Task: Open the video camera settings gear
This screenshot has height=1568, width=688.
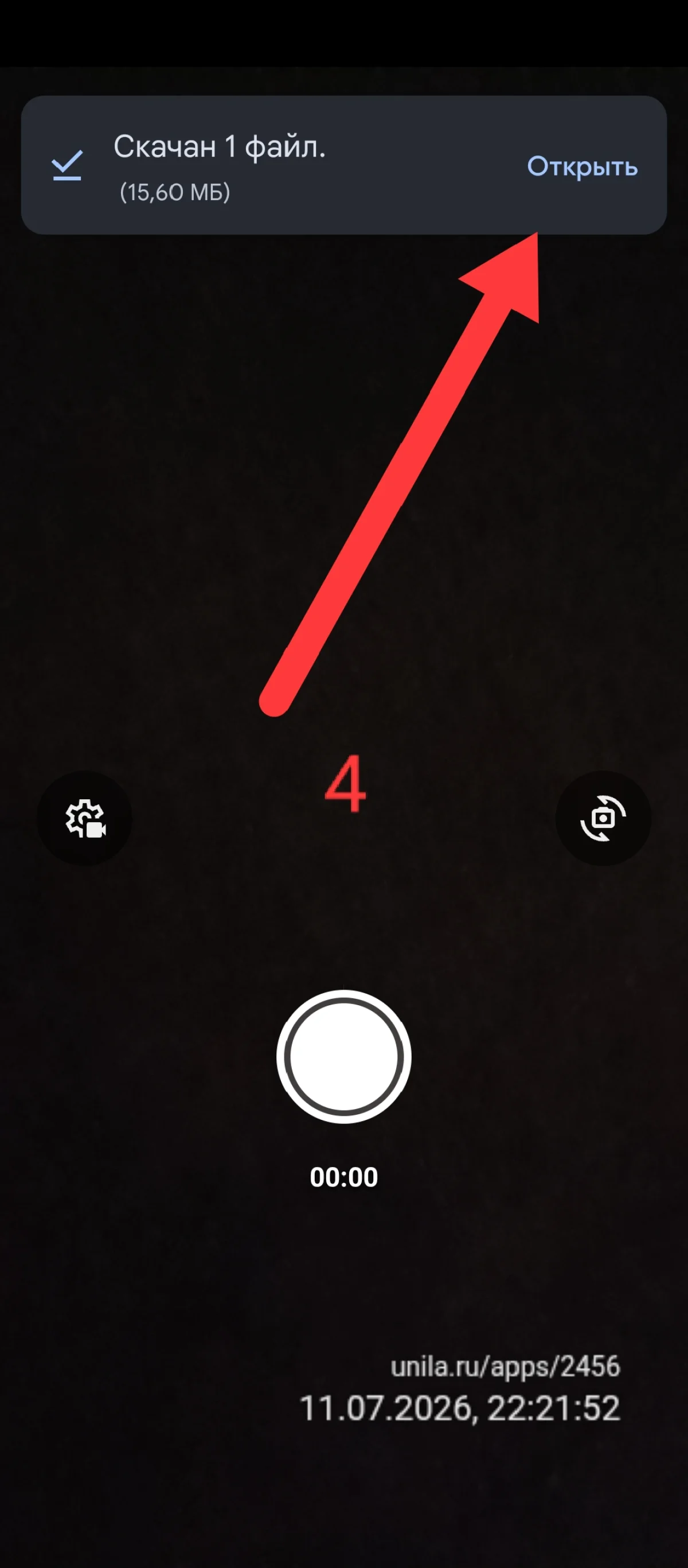Action: pyautogui.click(x=85, y=818)
